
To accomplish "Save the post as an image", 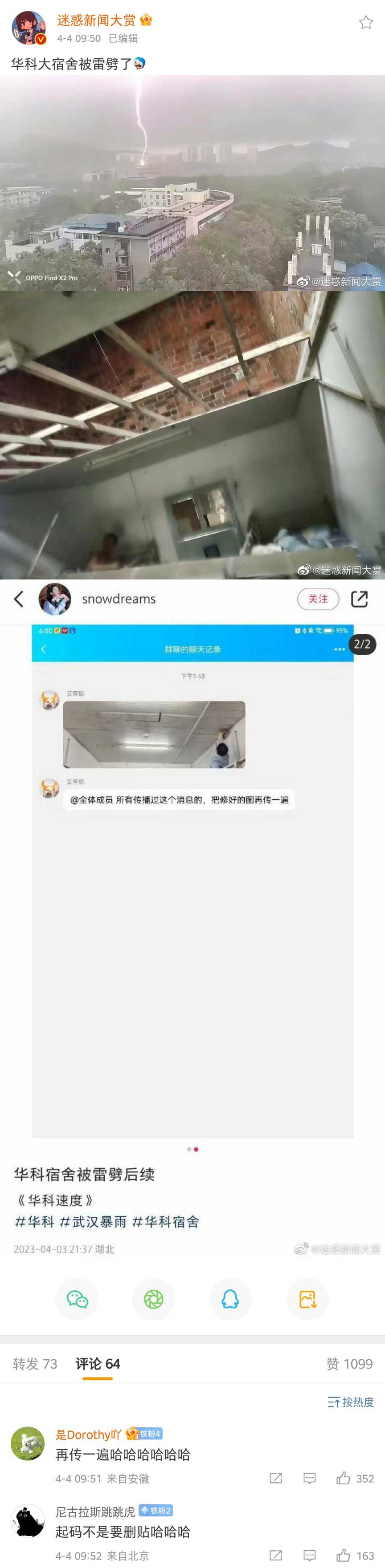I will coord(307,1299).
